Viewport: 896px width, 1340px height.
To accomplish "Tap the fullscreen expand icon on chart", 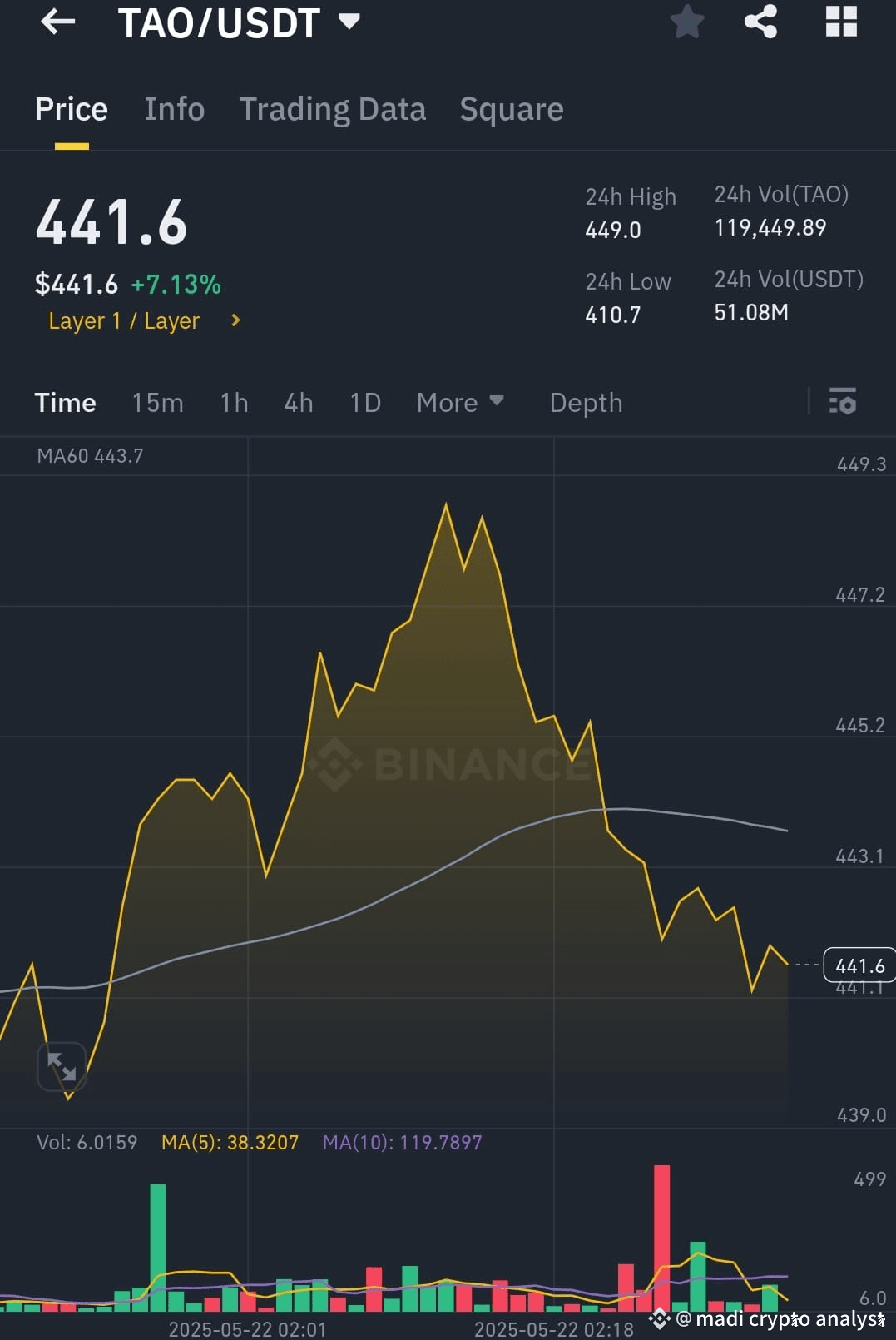I will coord(62,1066).
